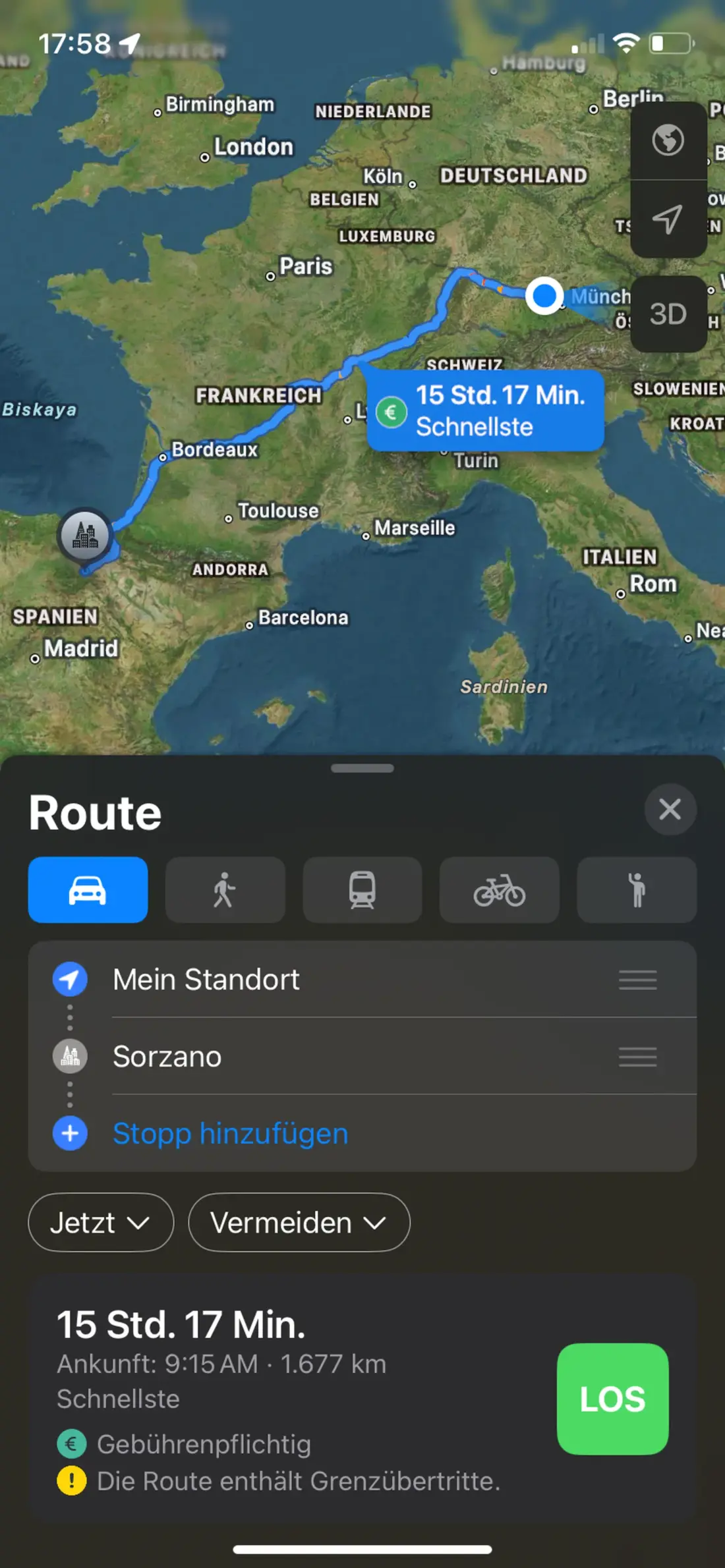
Task: Switch to walking directions
Action: 225,890
